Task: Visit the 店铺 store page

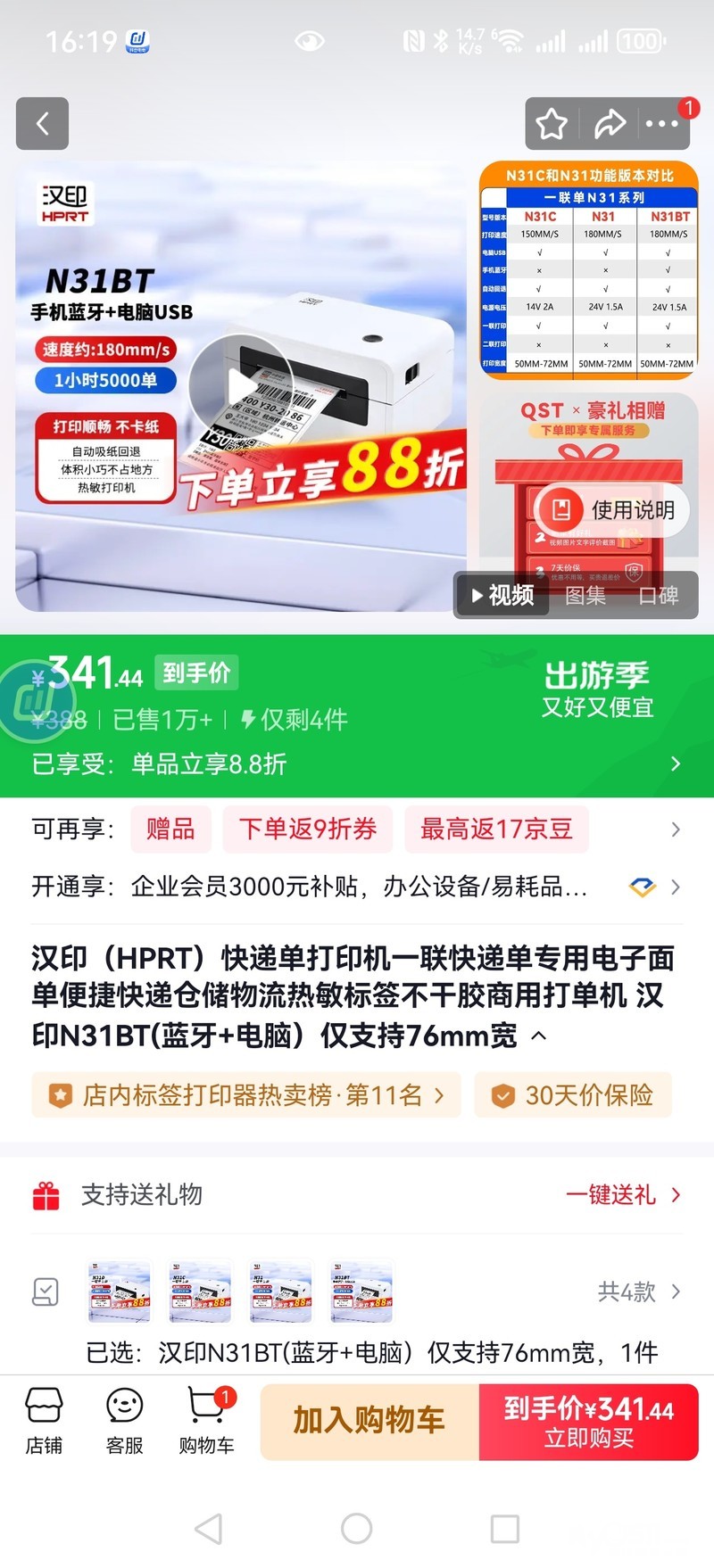Action: (x=44, y=1422)
